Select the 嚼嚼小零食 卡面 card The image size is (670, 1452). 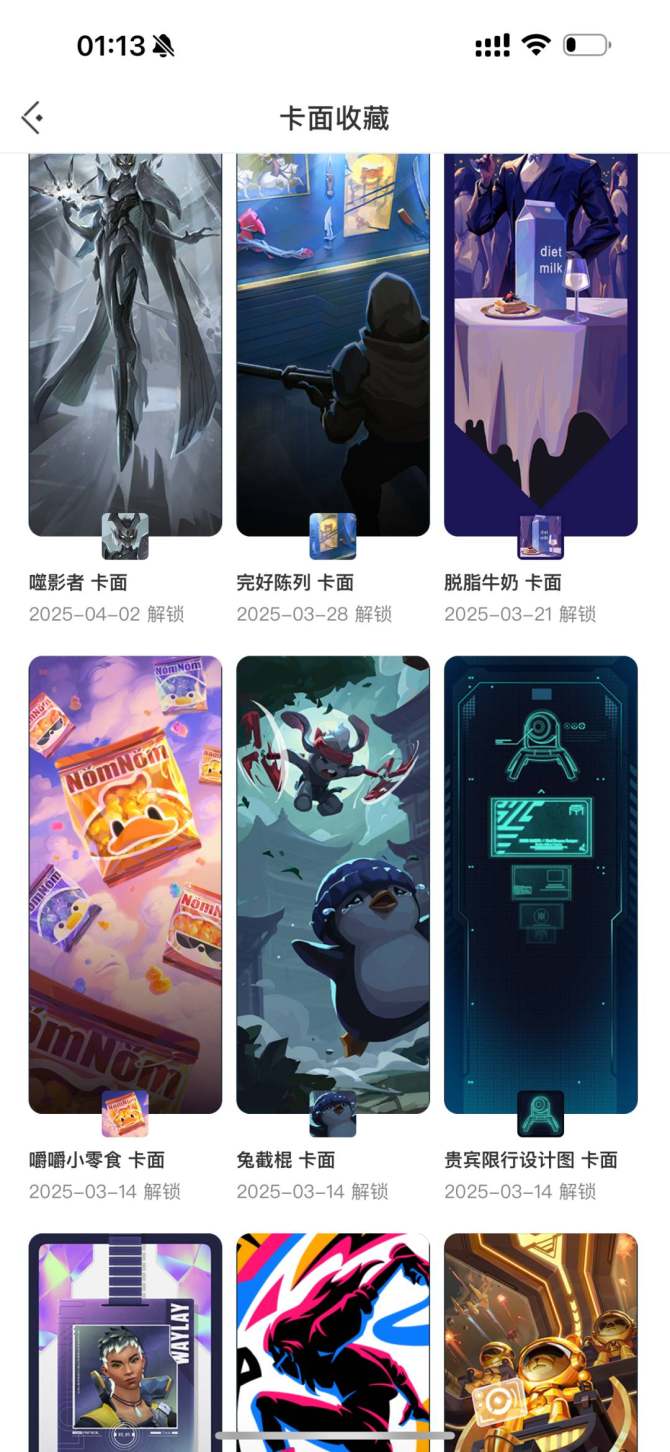point(125,885)
